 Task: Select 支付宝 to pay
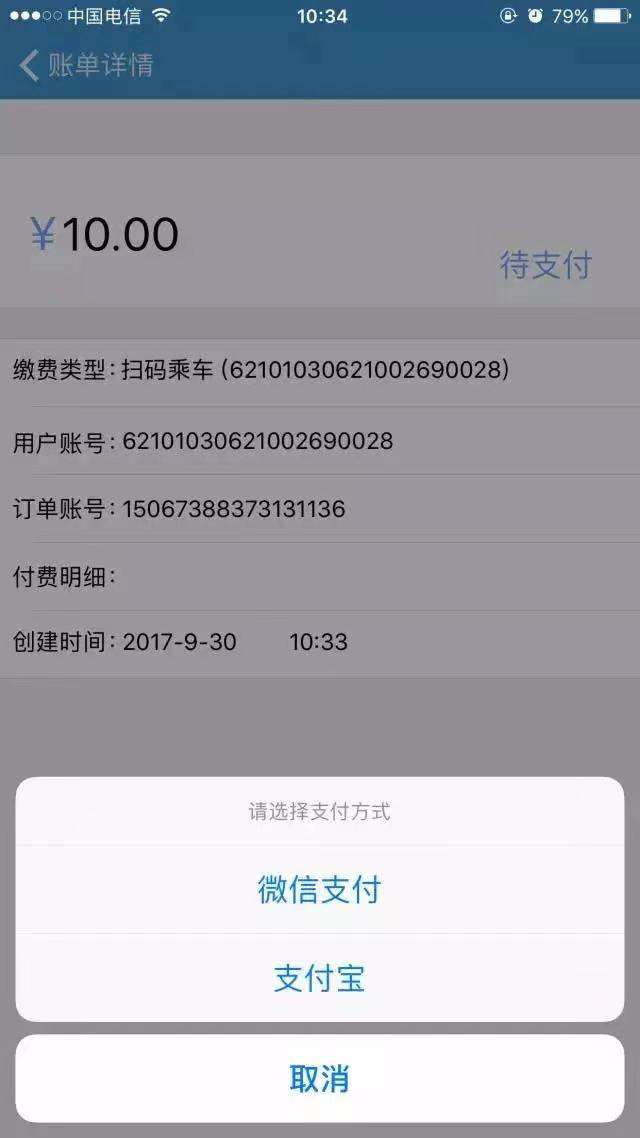click(x=319, y=977)
